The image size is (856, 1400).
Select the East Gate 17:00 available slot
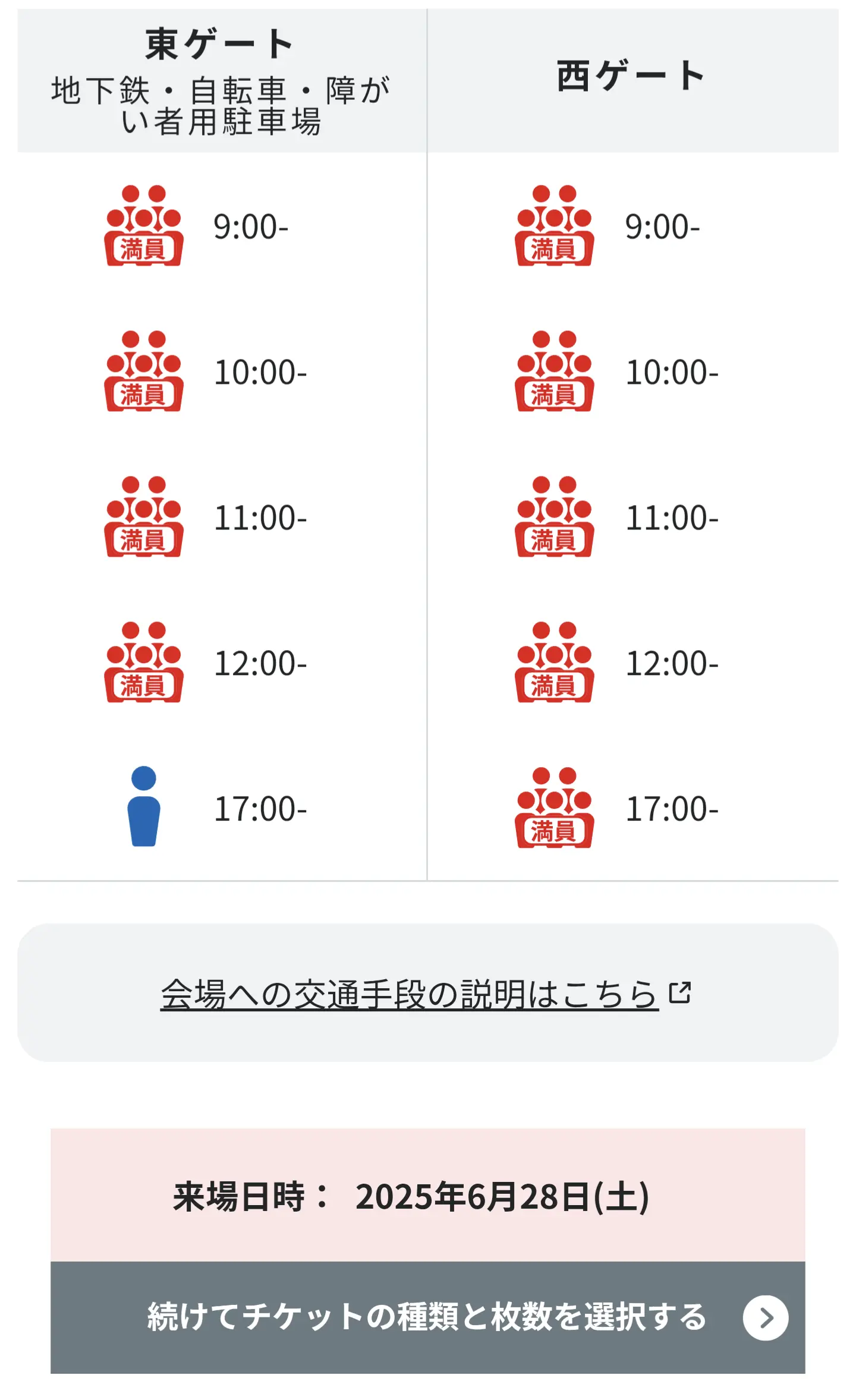[x=222, y=808]
